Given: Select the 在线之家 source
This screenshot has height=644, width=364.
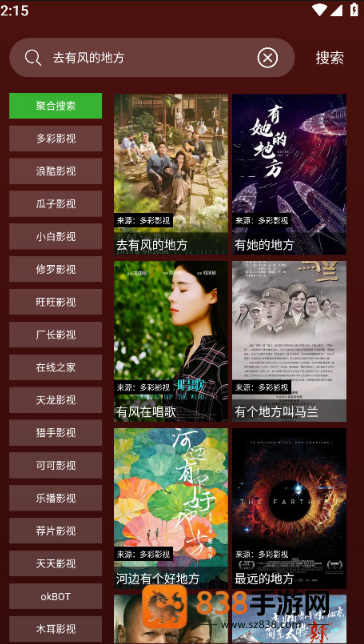Looking at the screenshot, I should point(55,367).
